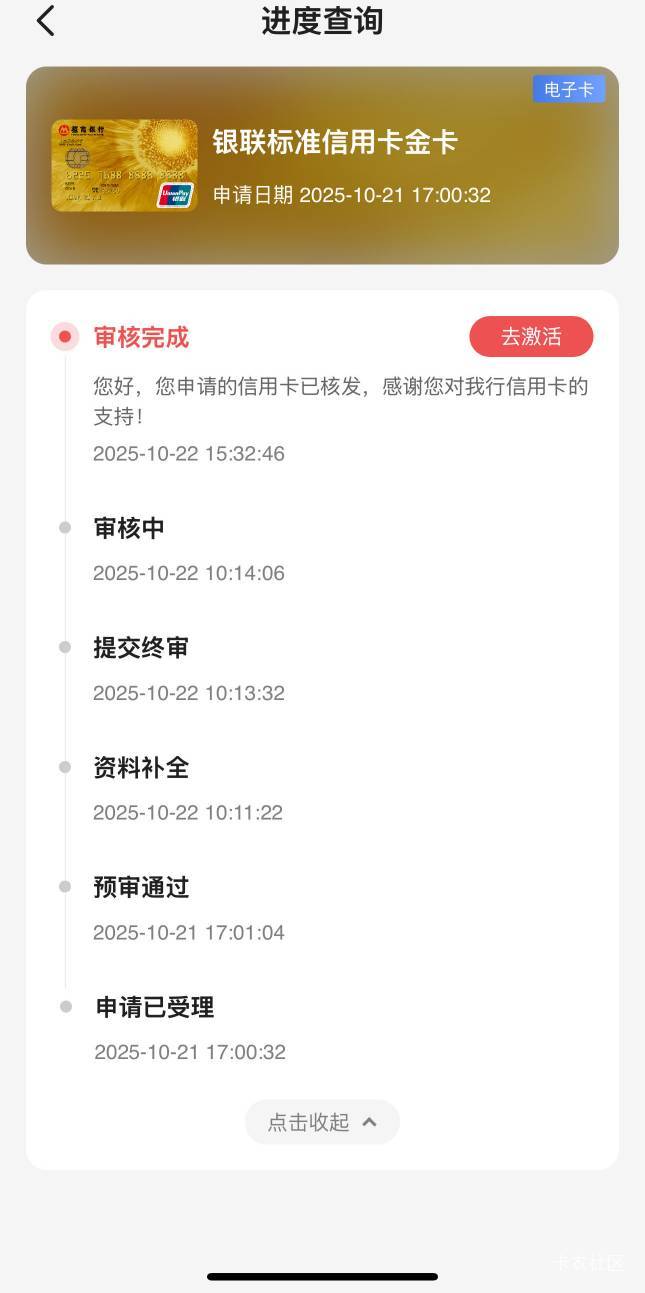
Task: Go back from the progress query page
Action: (46, 21)
